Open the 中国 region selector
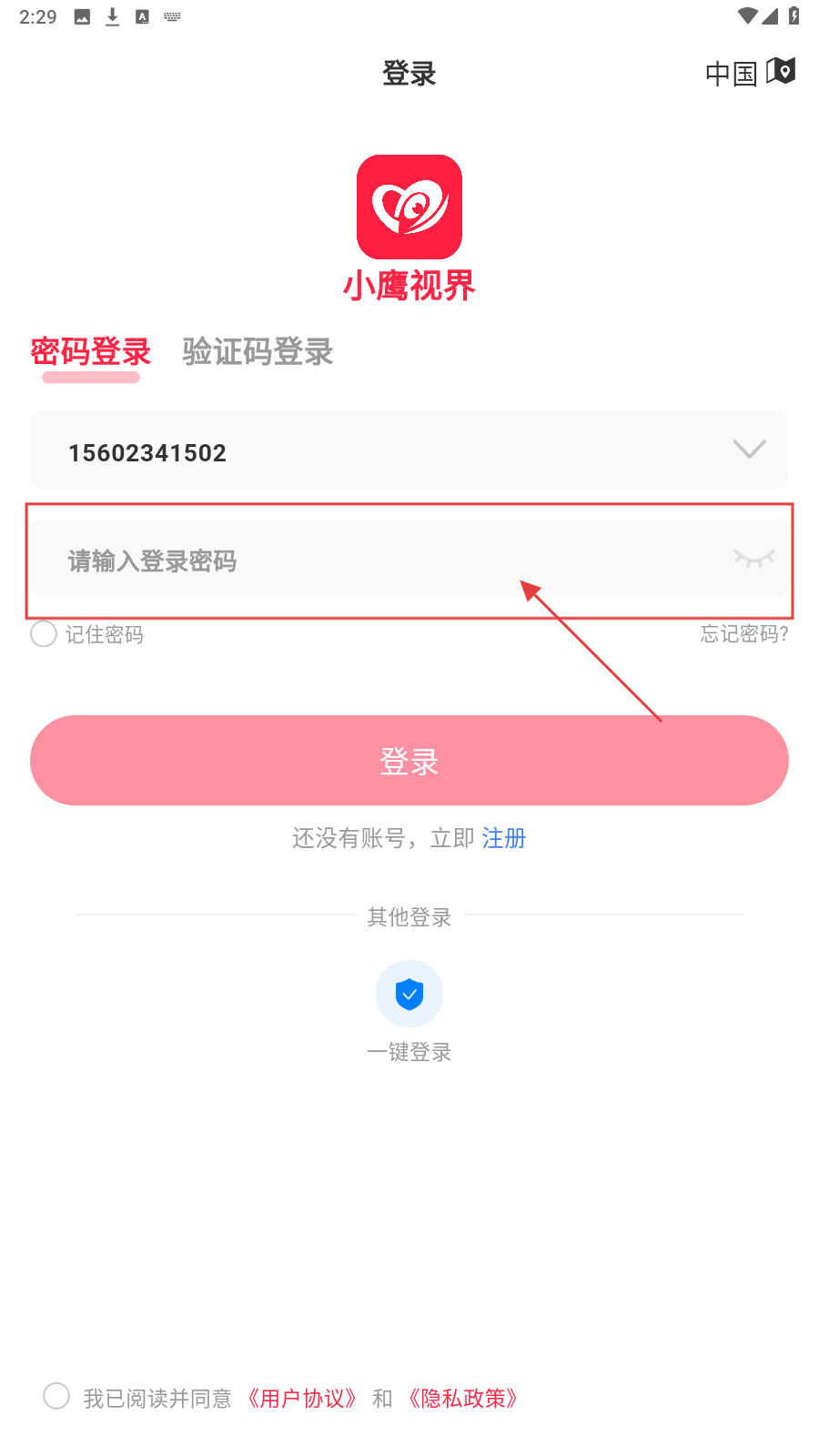 [750, 72]
